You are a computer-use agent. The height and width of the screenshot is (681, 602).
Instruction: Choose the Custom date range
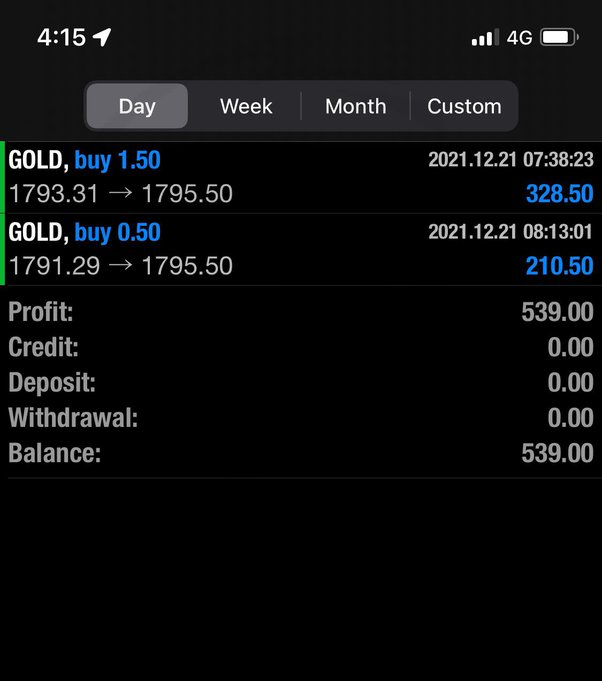tap(464, 106)
